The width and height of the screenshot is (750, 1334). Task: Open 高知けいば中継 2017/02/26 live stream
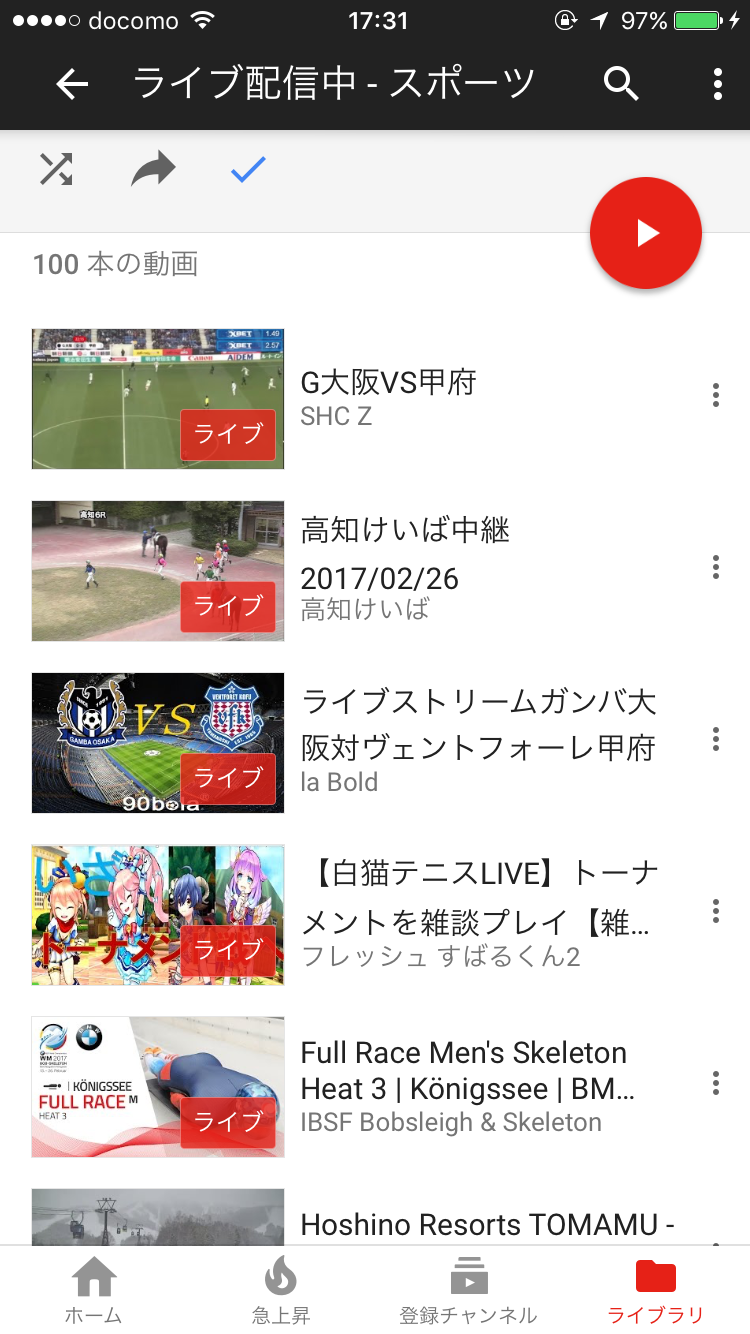click(158, 571)
